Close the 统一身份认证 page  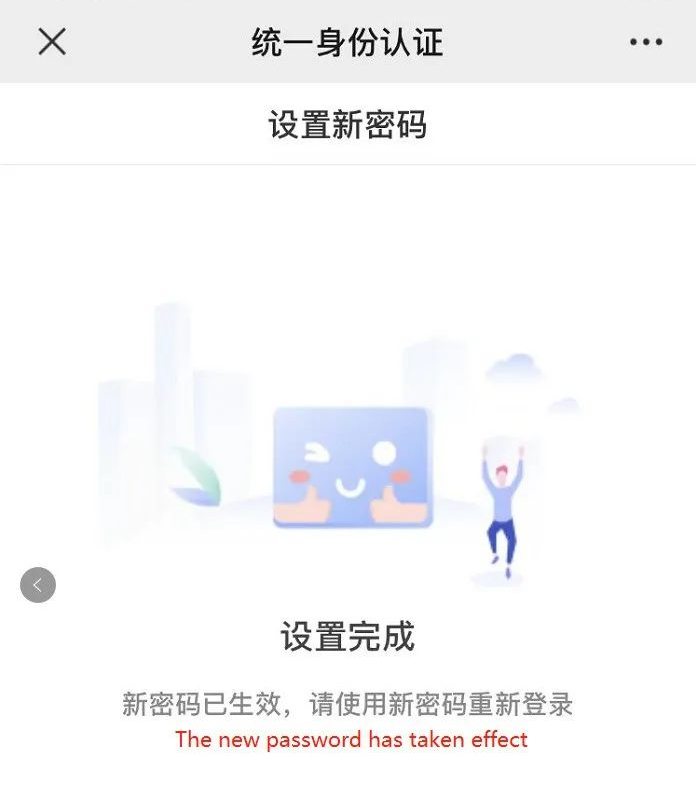click(52, 42)
